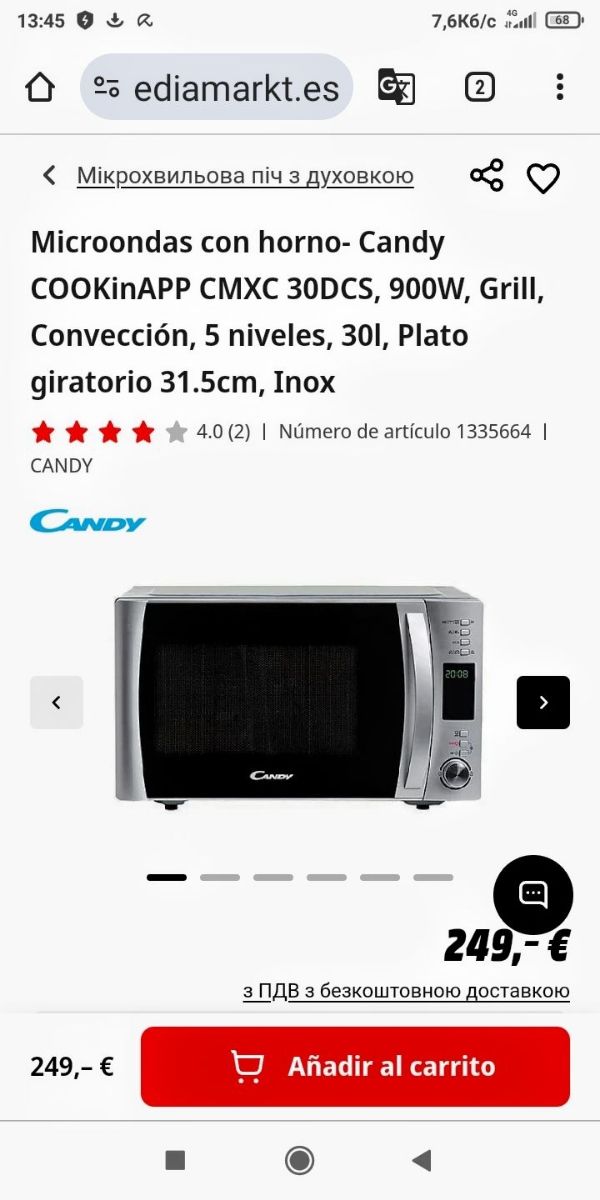
Task: Jump to the second image via indicator dash
Action: pyautogui.click(x=220, y=877)
